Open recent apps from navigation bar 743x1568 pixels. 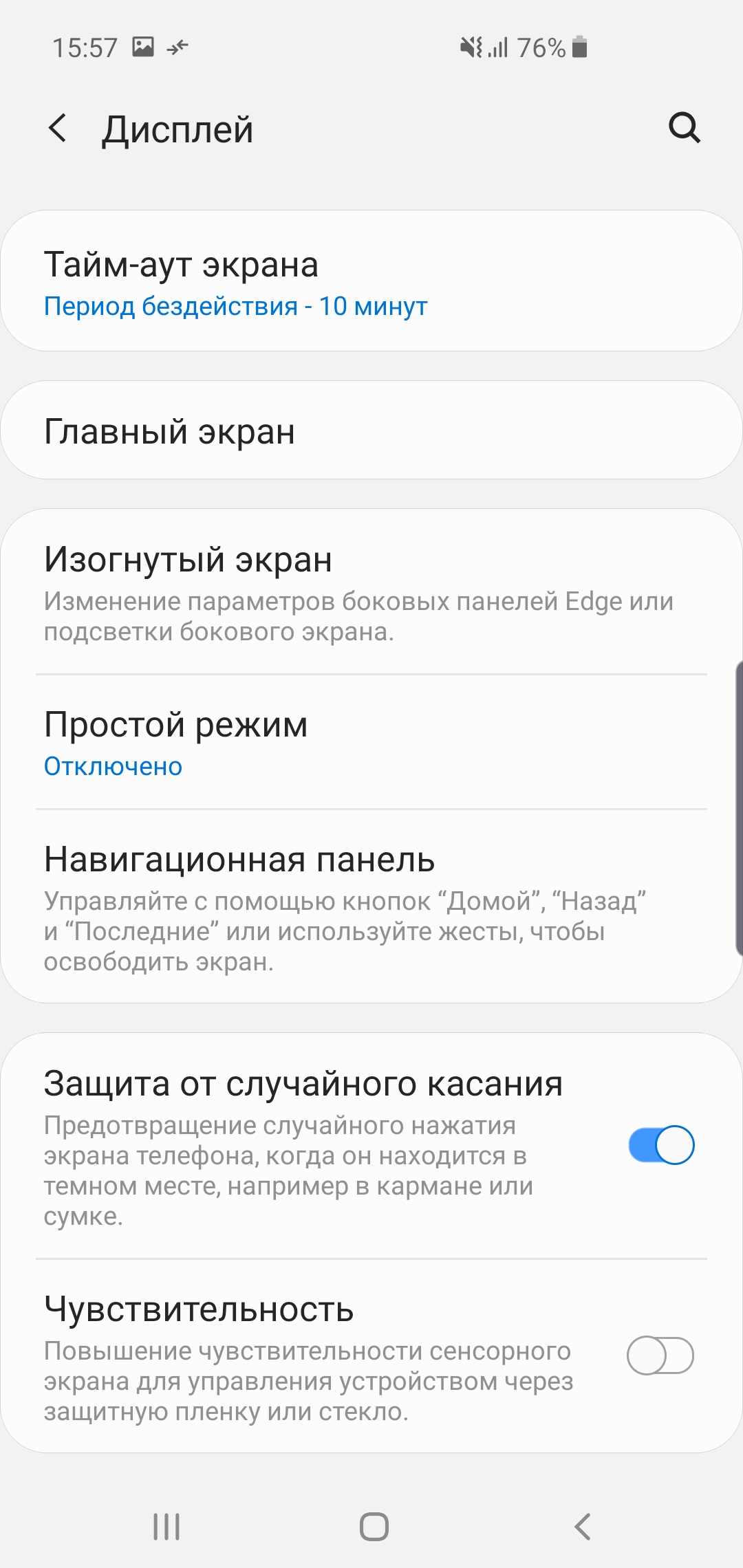coord(166,1527)
